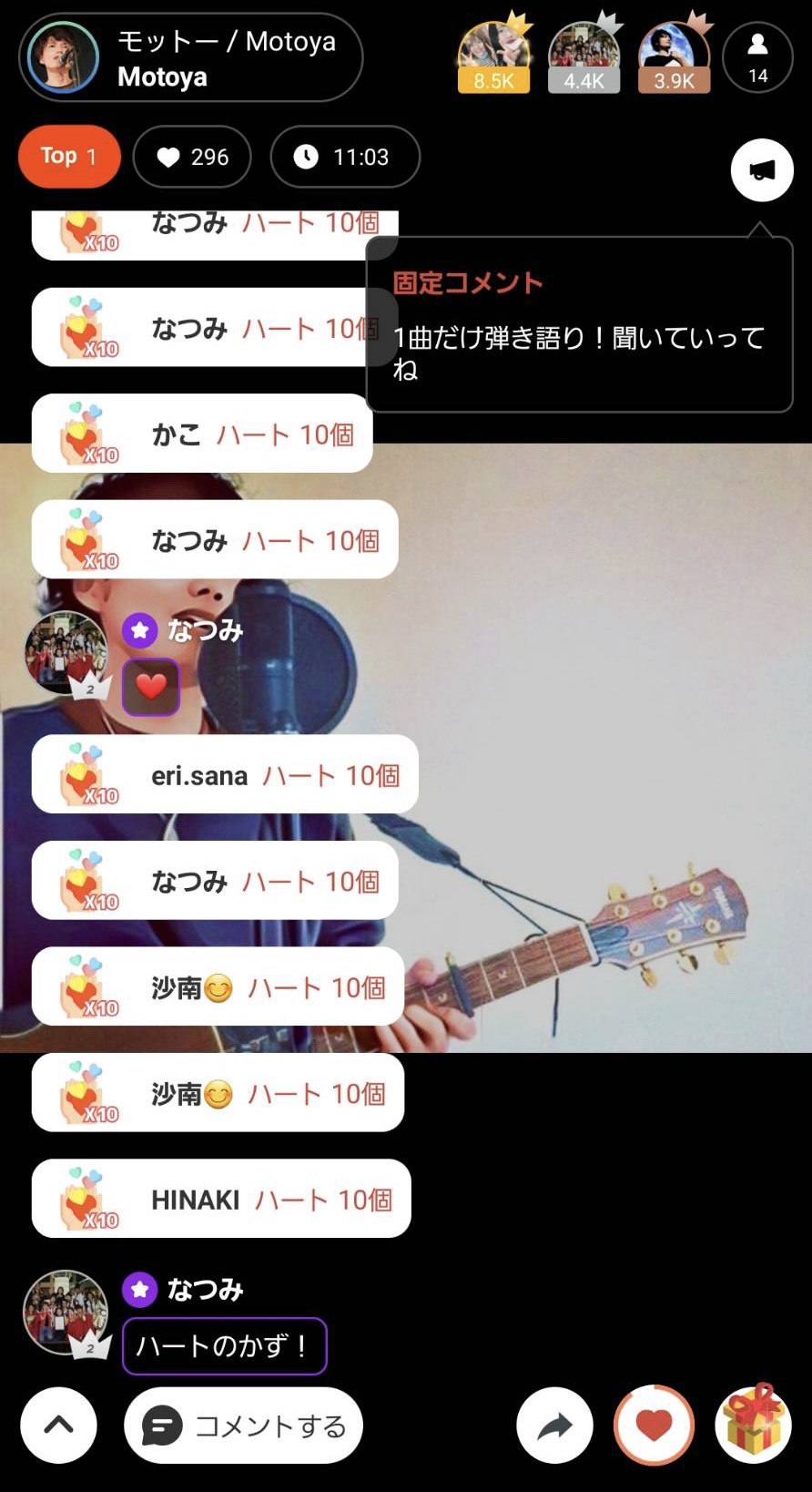Share this live stream
Image resolution: width=812 pixels, height=1492 pixels.
[554, 1426]
